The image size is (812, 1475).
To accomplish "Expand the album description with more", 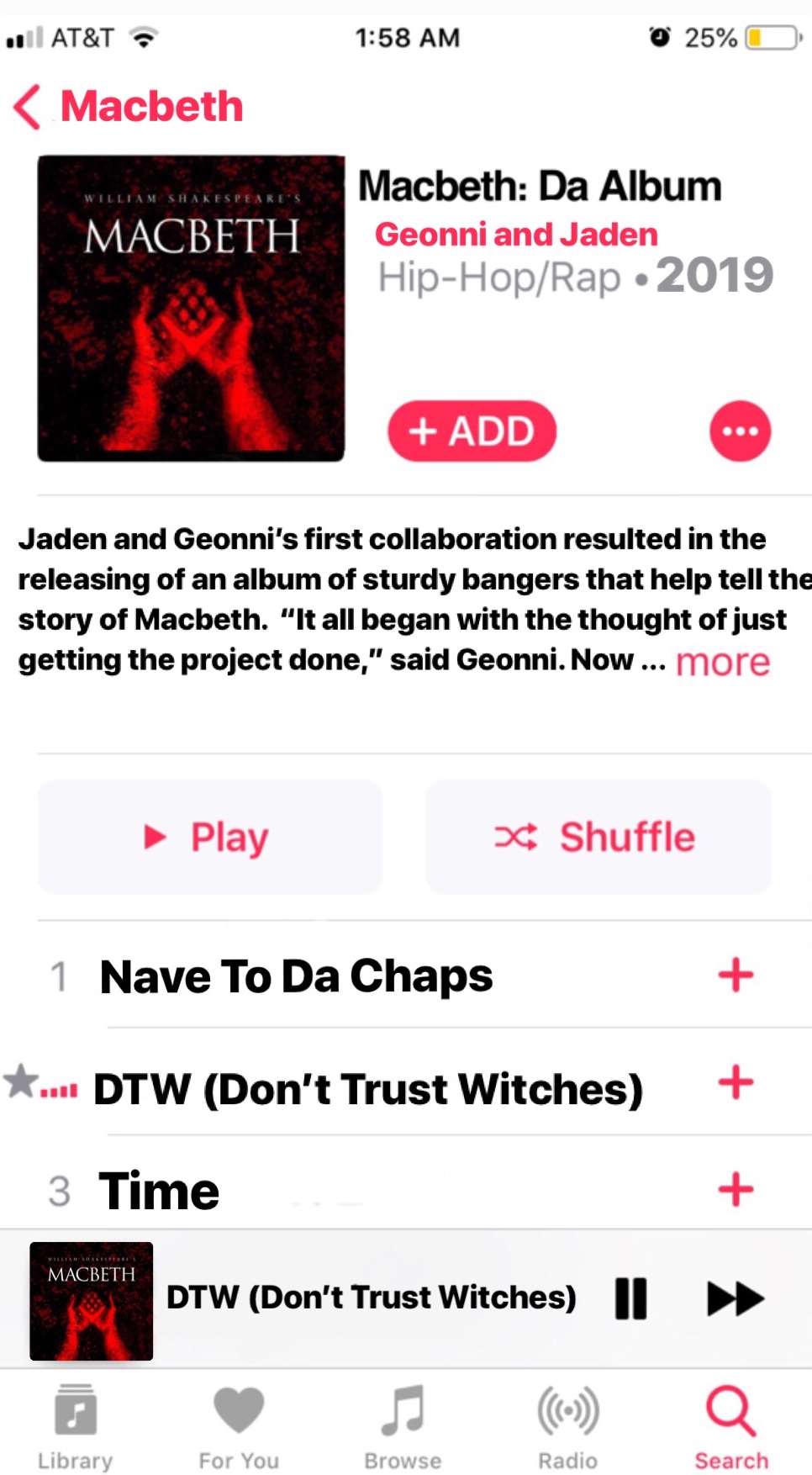I will pyautogui.click(x=722, y=662).
